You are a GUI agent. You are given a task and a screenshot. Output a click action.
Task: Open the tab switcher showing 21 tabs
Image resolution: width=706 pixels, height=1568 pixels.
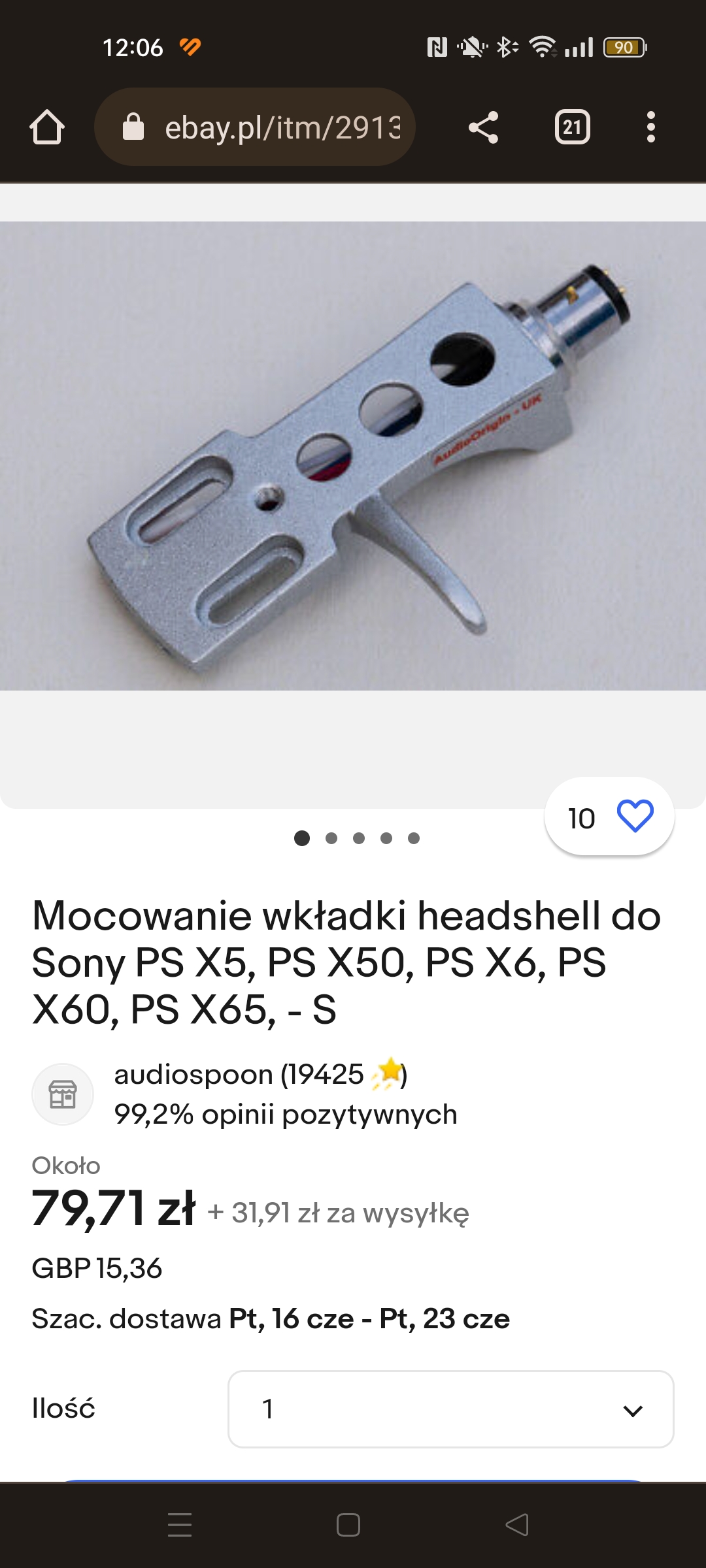click(x=572, y=127)
